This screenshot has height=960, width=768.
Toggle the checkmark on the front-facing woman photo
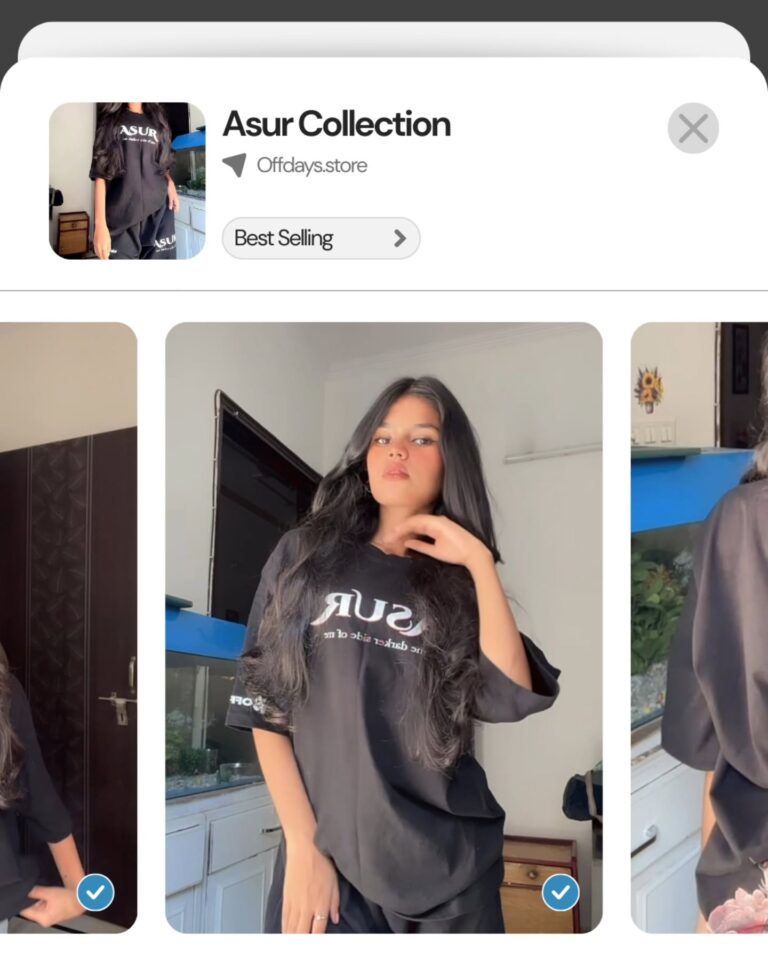click(x=560, y=892)
